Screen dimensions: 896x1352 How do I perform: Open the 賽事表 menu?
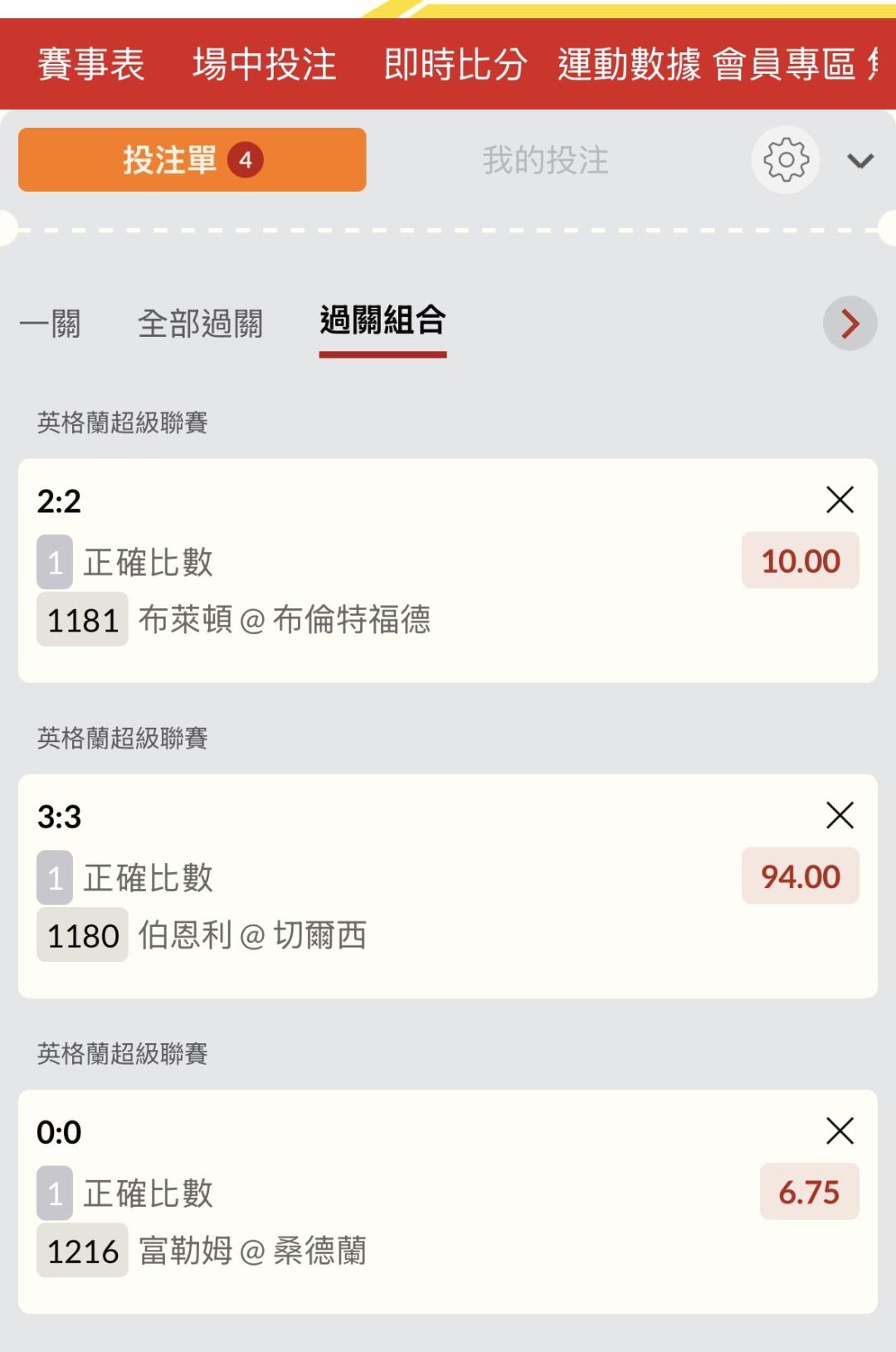(91, 64)
